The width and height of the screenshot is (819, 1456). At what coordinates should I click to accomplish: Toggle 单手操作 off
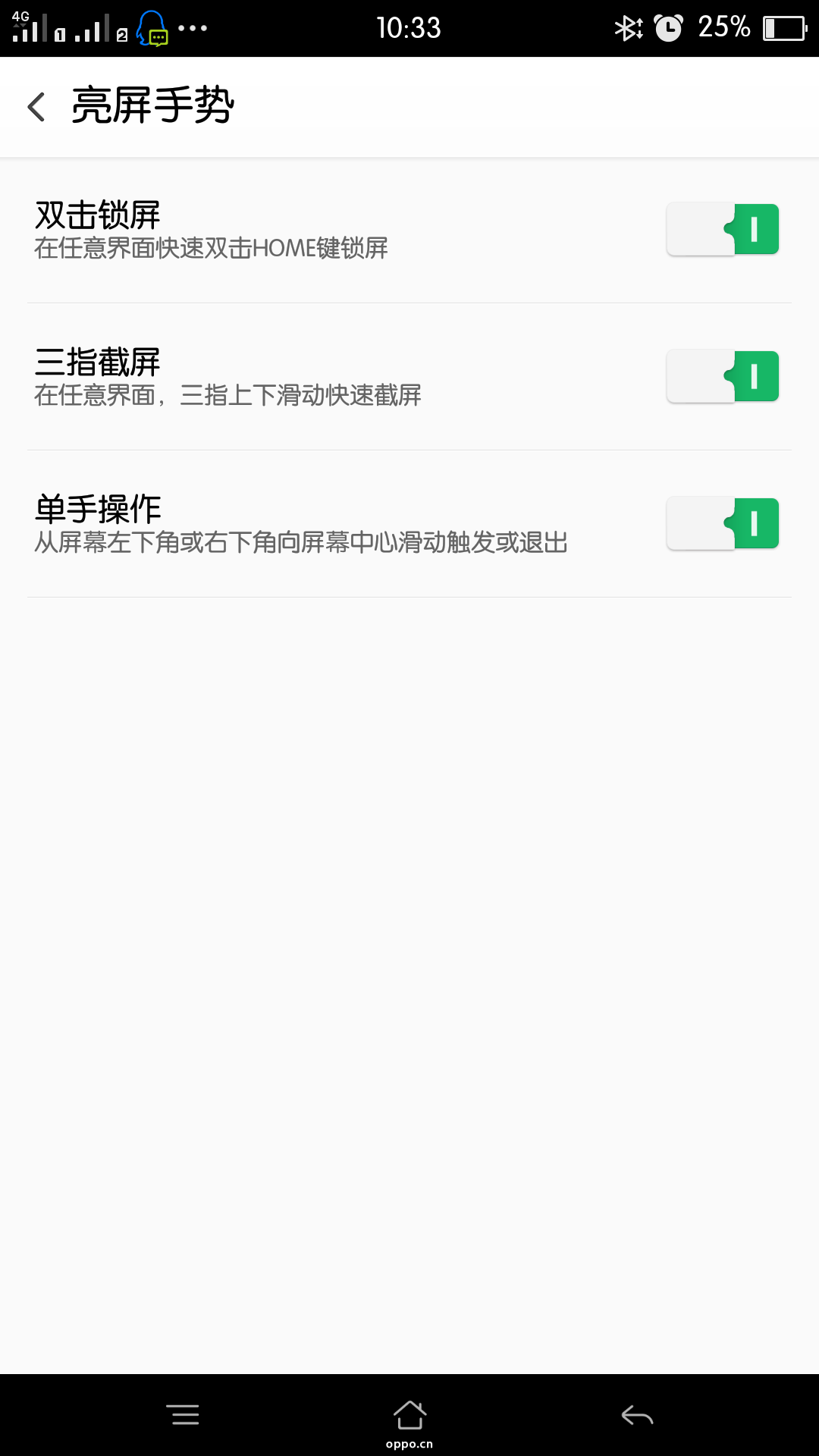[723, 523]
